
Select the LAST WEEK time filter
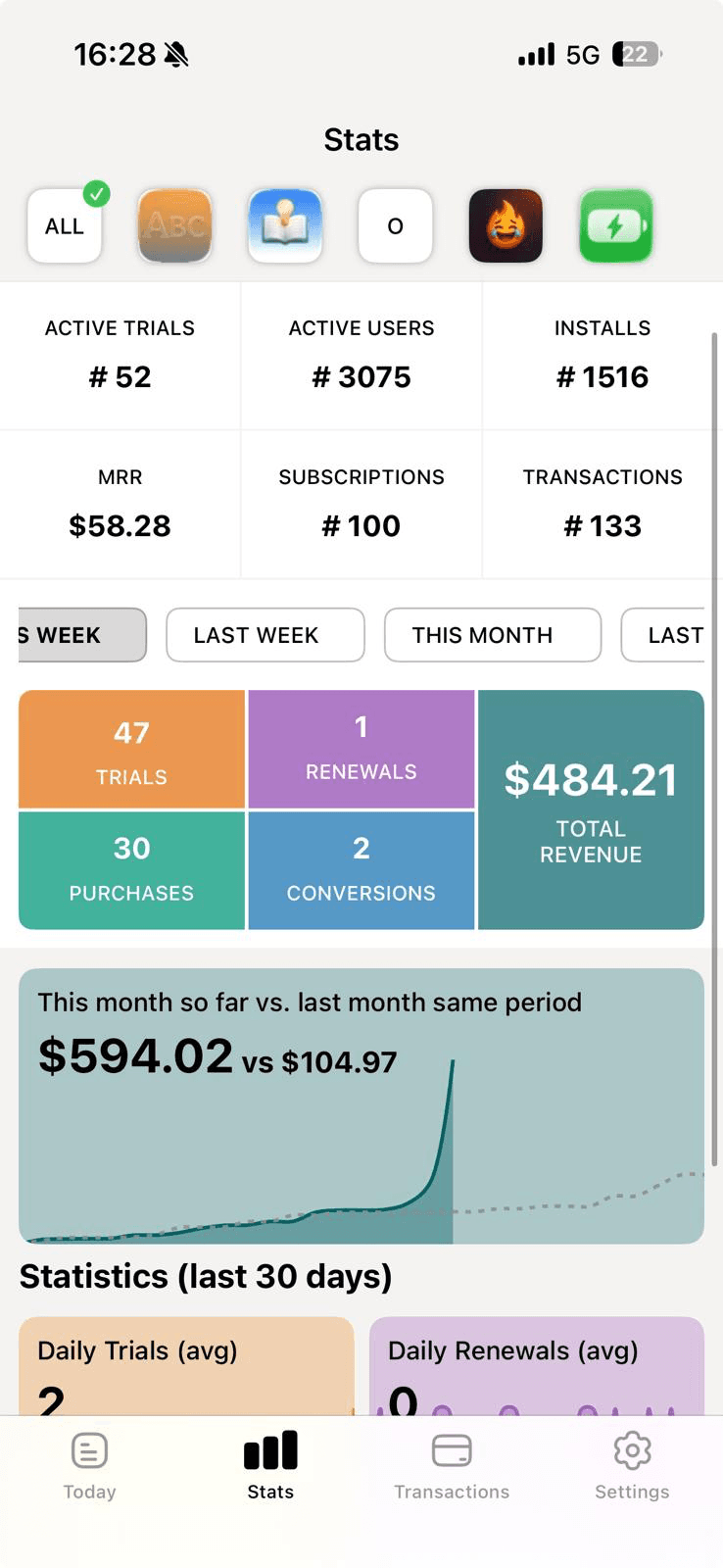[x=265, y=635]
